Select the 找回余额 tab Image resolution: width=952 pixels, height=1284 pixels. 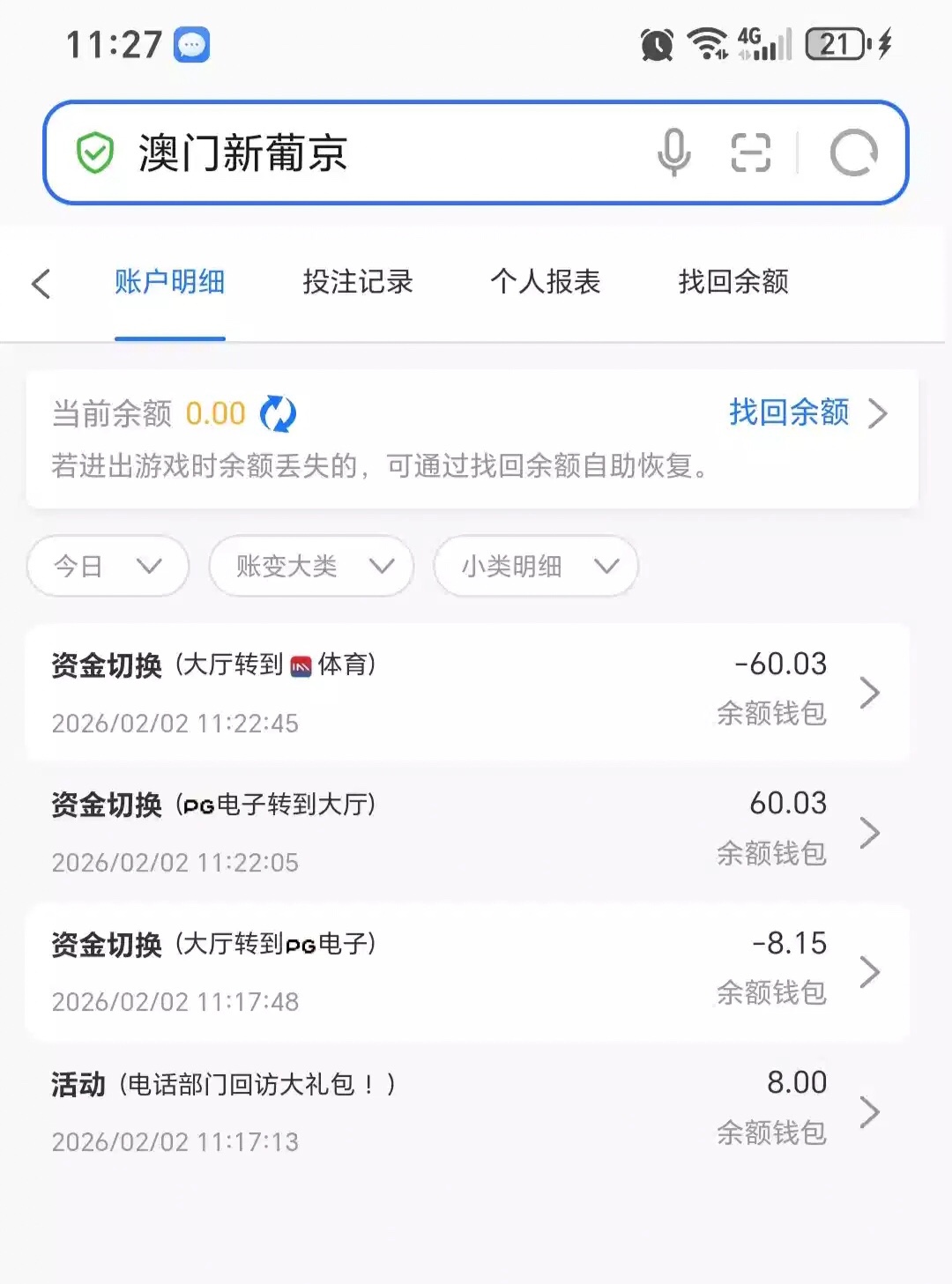click(x=733, y=282)
